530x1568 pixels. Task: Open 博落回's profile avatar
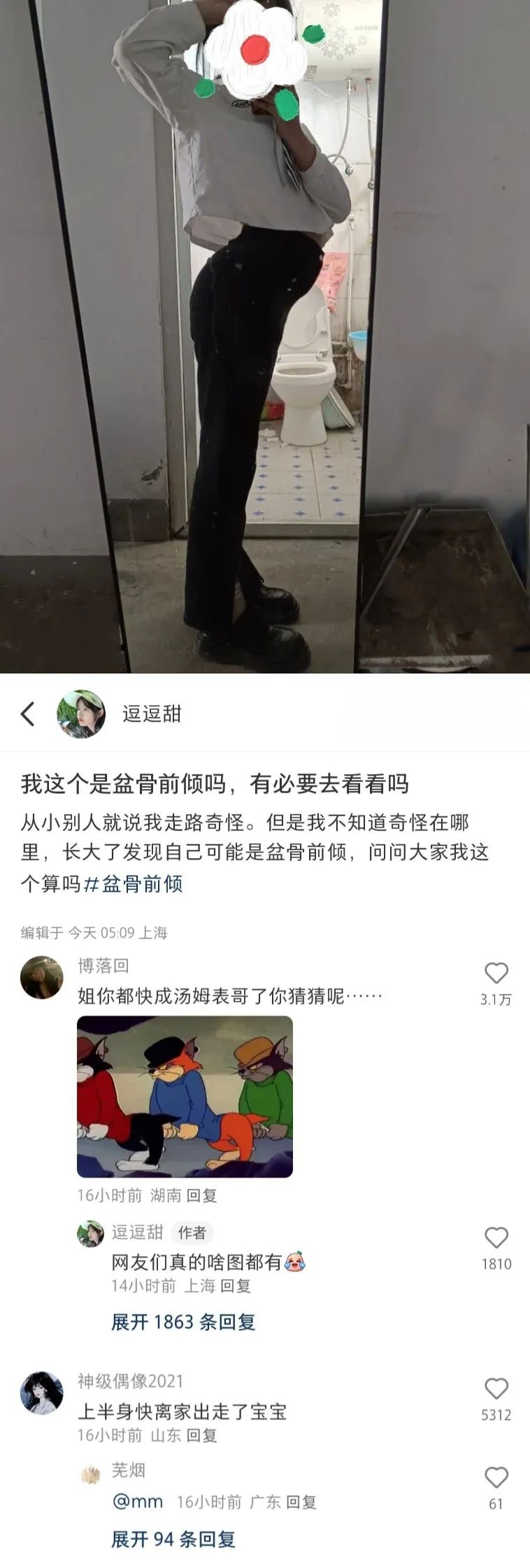(42, 978)
